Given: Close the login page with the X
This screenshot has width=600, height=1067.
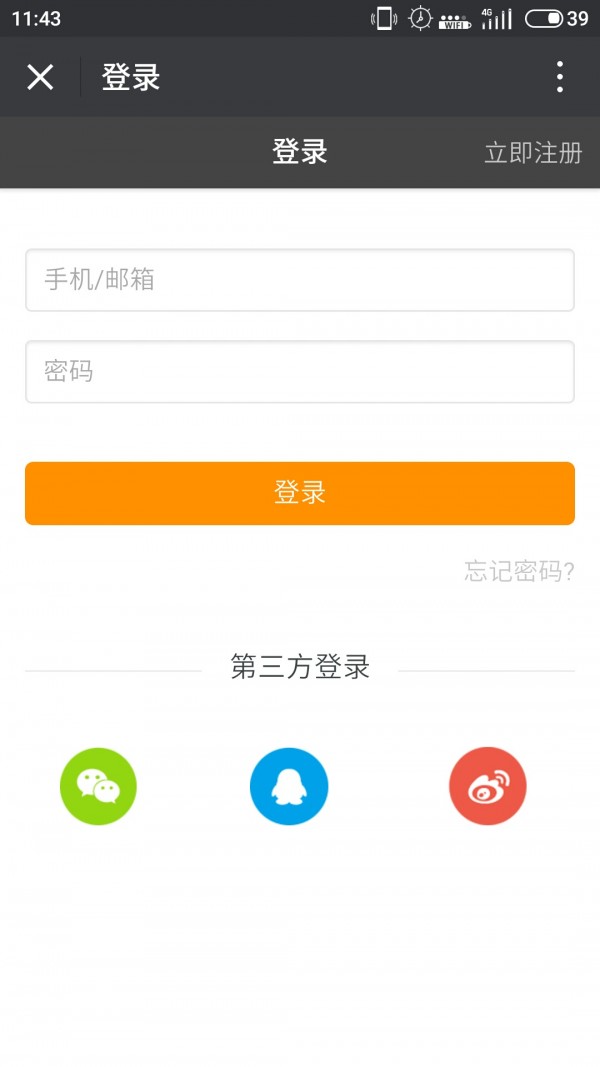Looking at the screenshot, I should 40,77.
